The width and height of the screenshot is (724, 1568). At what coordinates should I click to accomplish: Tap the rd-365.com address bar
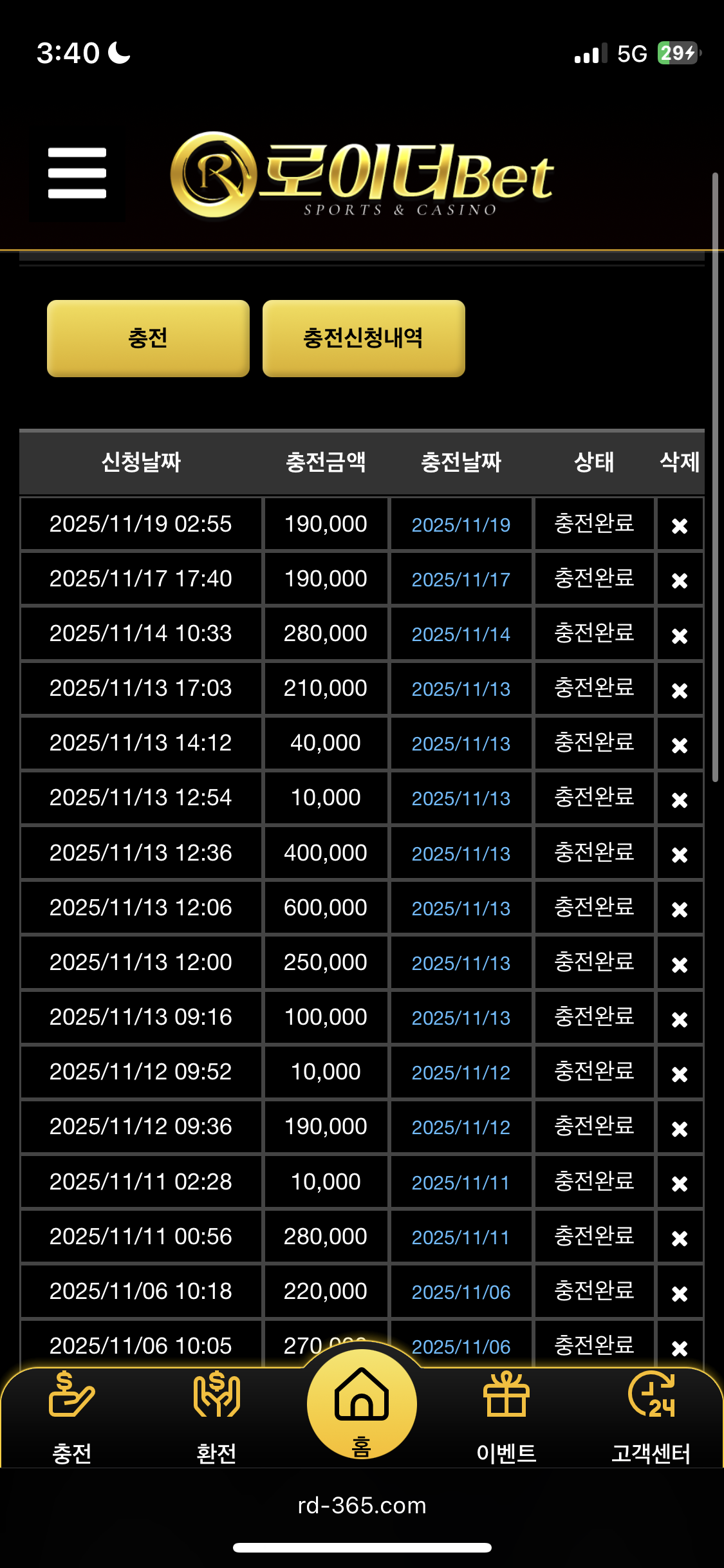click(x=362, y=1506)
